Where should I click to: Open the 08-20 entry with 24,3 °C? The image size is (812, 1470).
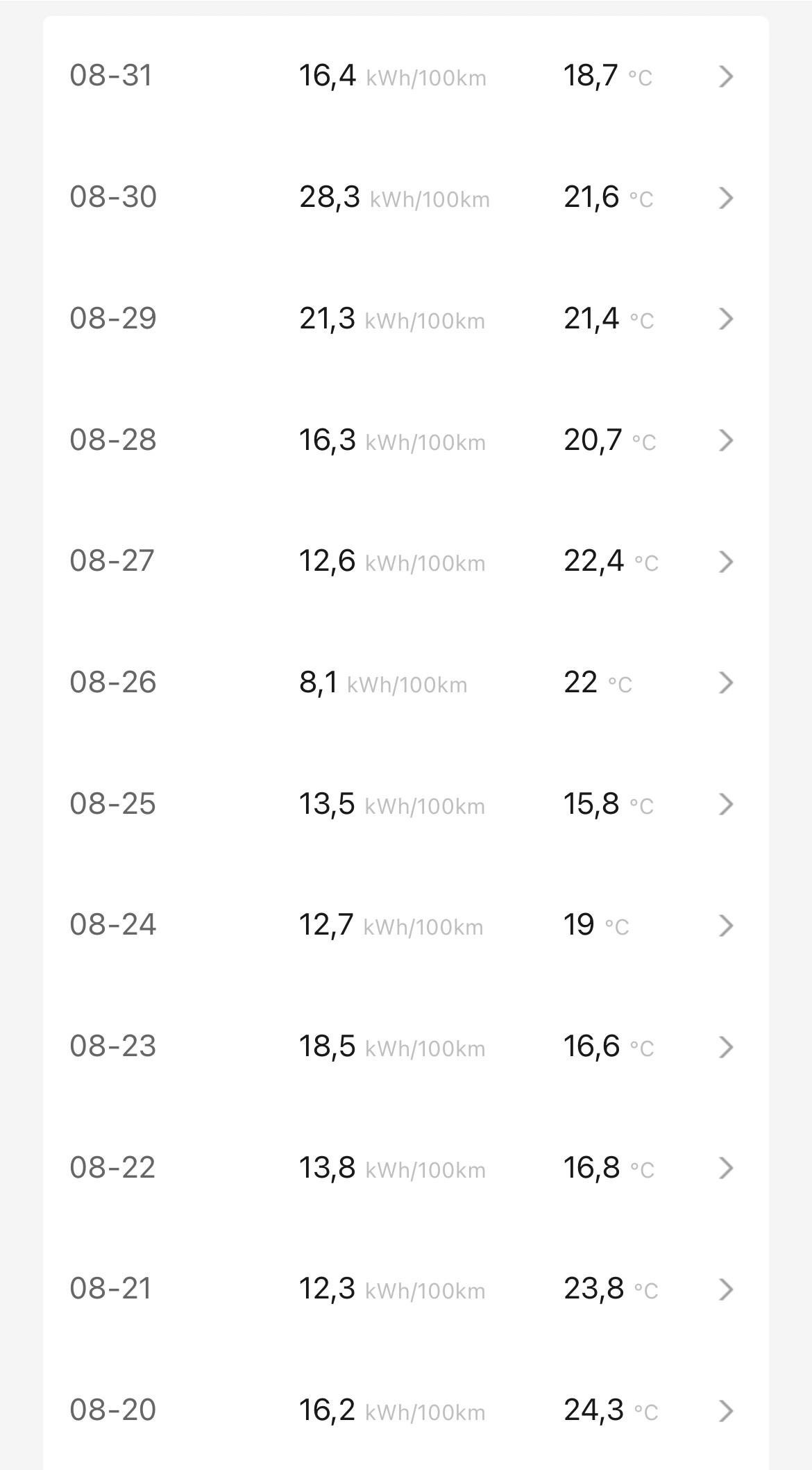[x=405, y=1410]
